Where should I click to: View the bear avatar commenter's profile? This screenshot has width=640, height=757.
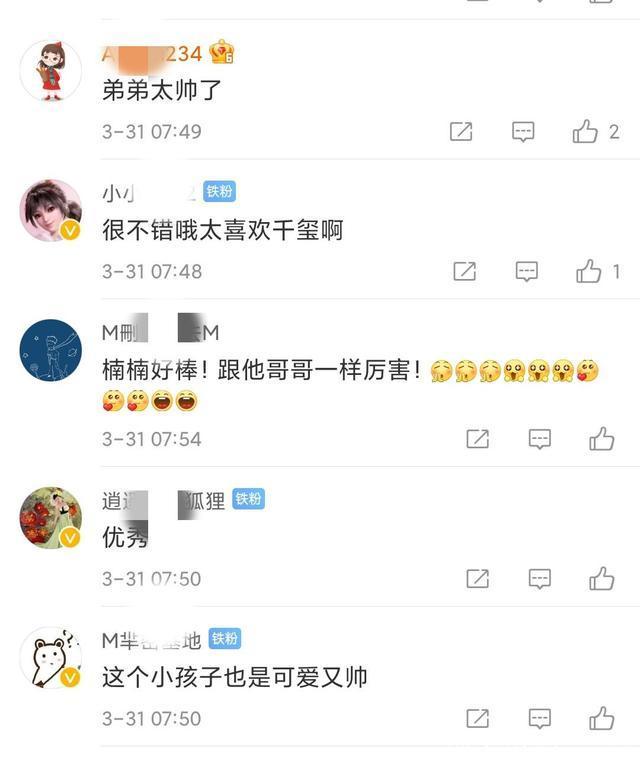[x=50, y=657]
